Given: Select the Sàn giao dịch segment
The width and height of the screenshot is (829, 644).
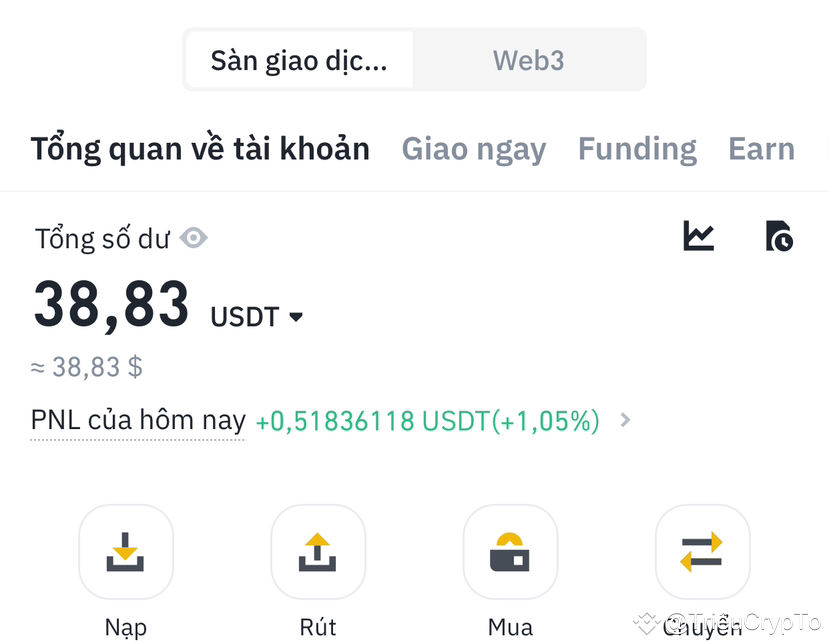Looking at the screenshot, I should (298, 60).
